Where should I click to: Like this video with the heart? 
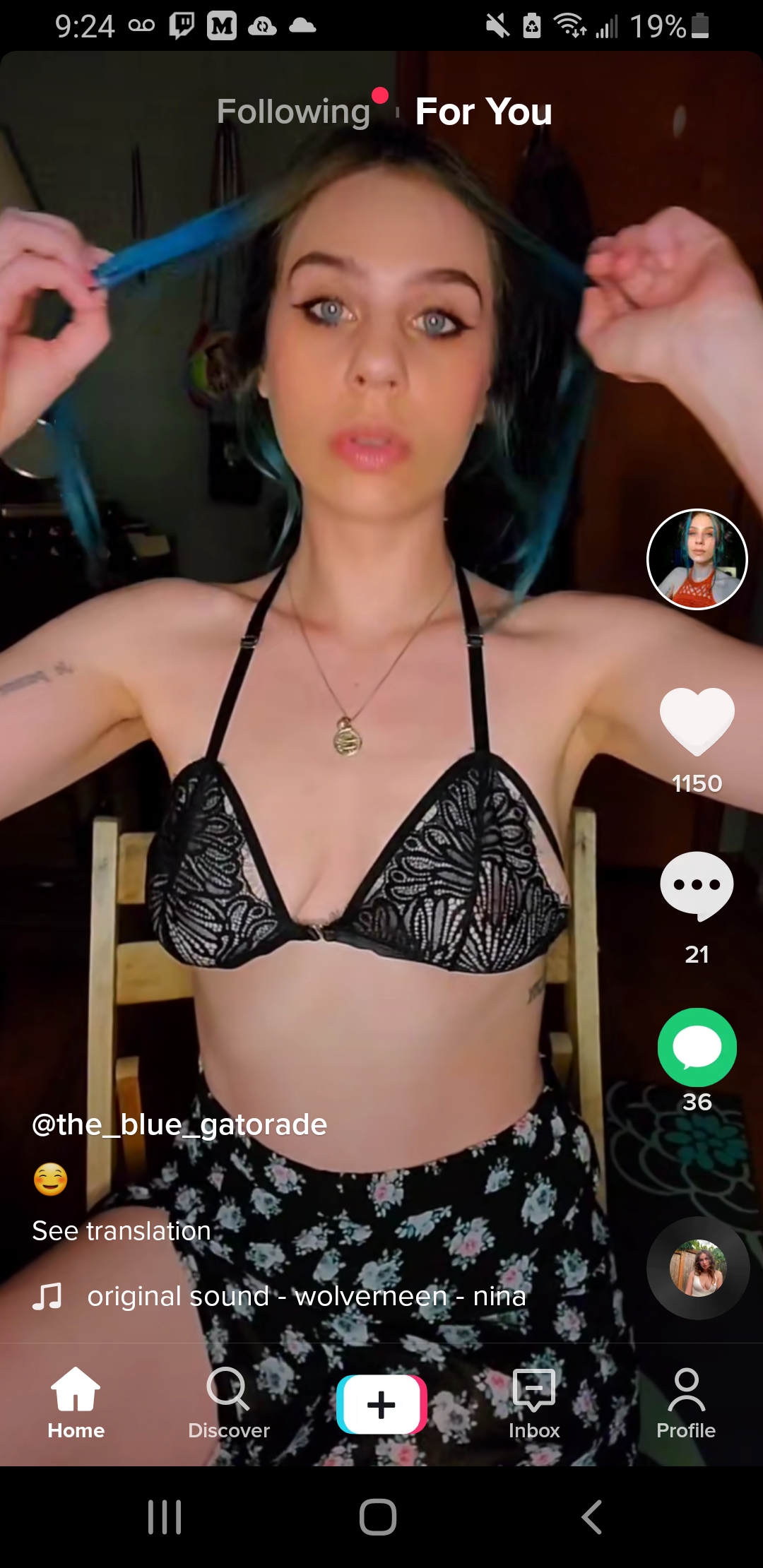tap(697, 720)
